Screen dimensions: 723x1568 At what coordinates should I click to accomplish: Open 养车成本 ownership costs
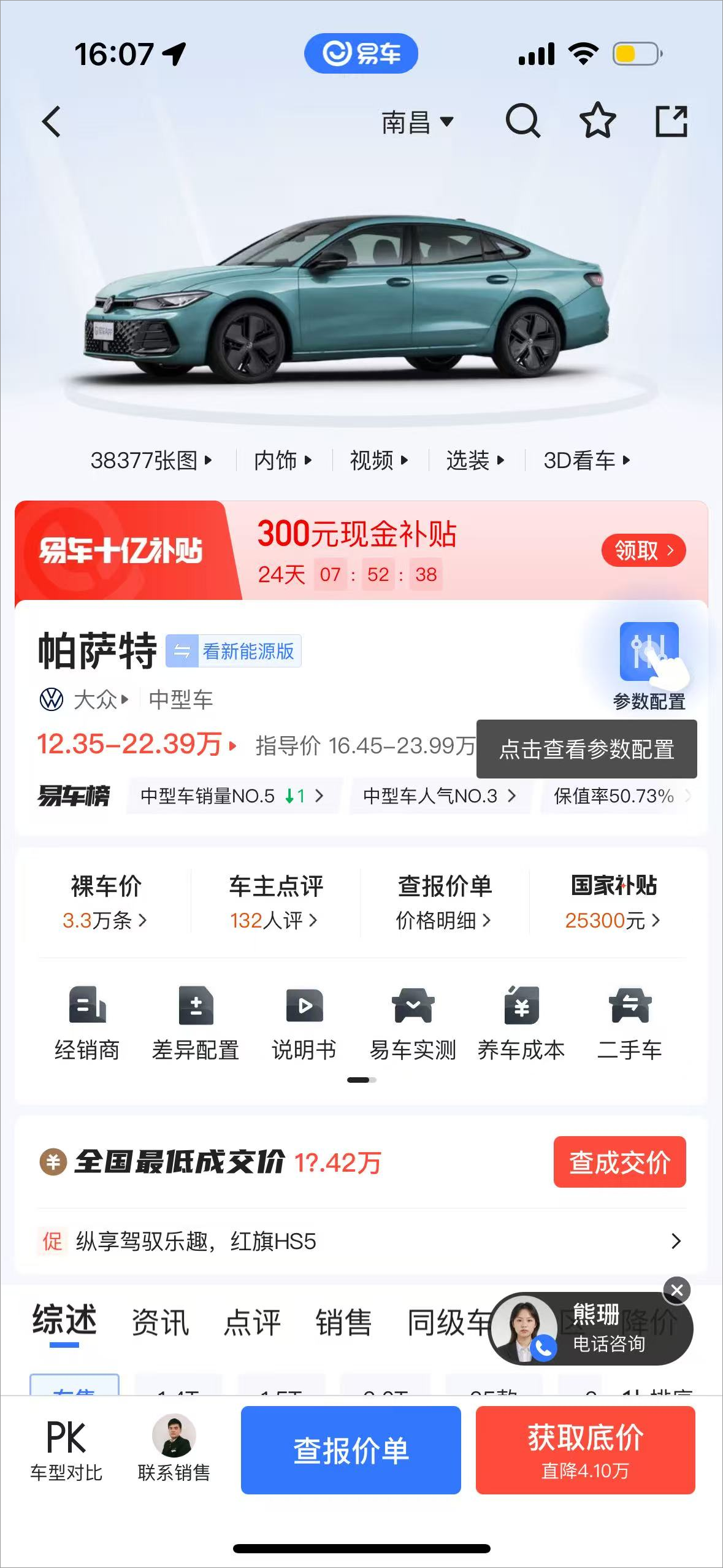(521, 1021)
